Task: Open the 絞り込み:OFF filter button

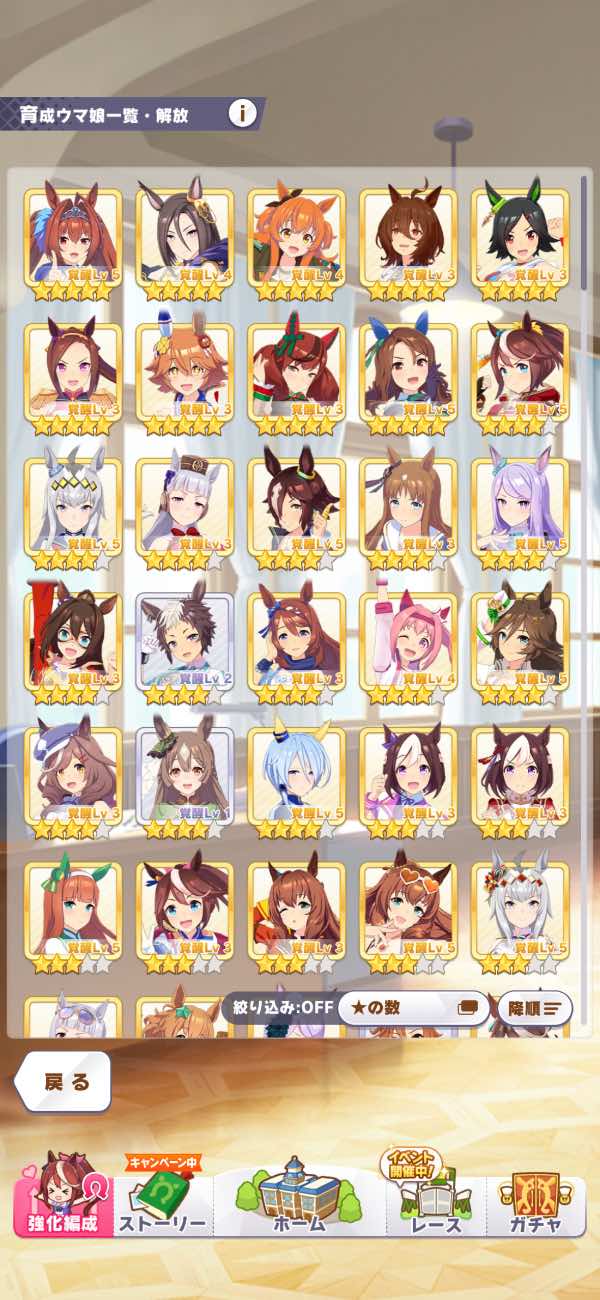Action: tap(278, 1008)
